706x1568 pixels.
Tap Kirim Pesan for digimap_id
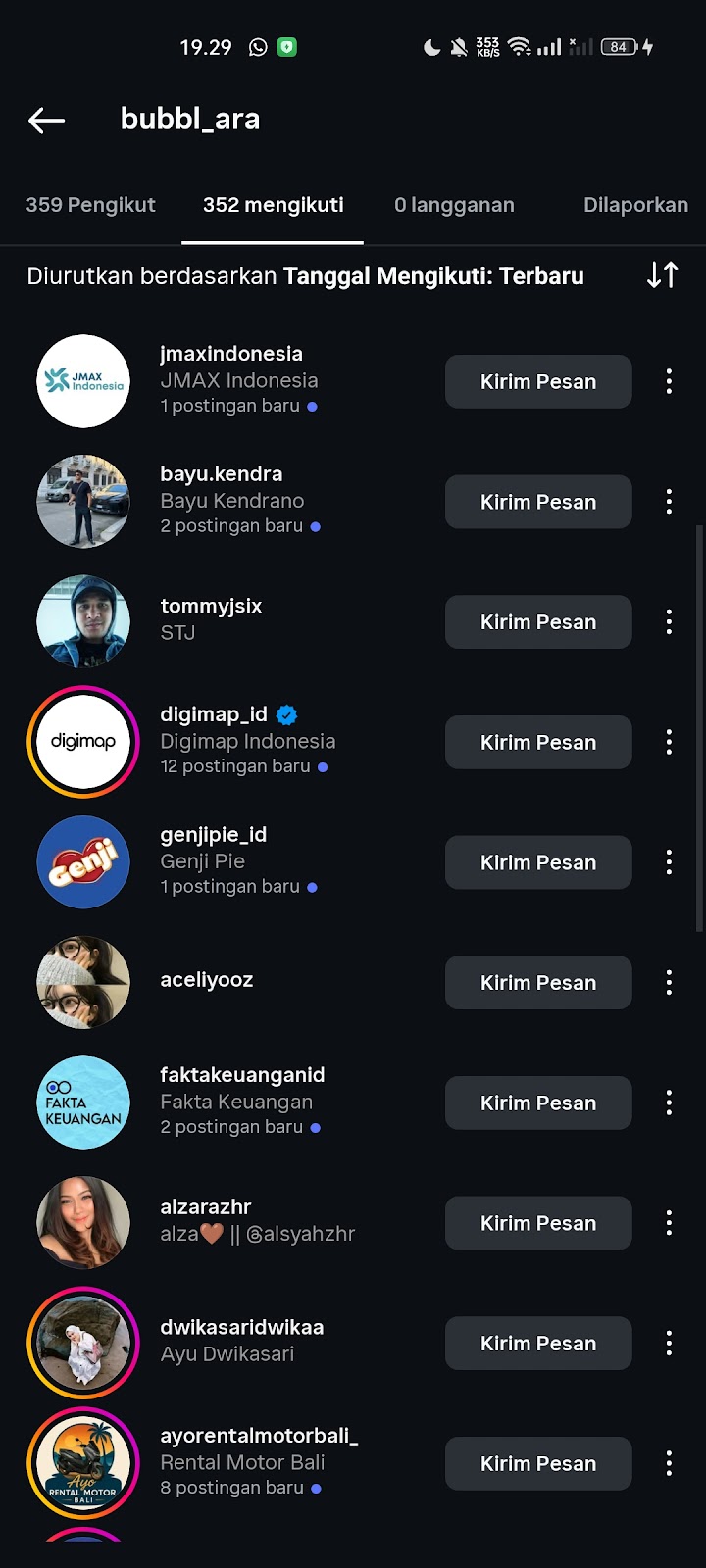537,742
